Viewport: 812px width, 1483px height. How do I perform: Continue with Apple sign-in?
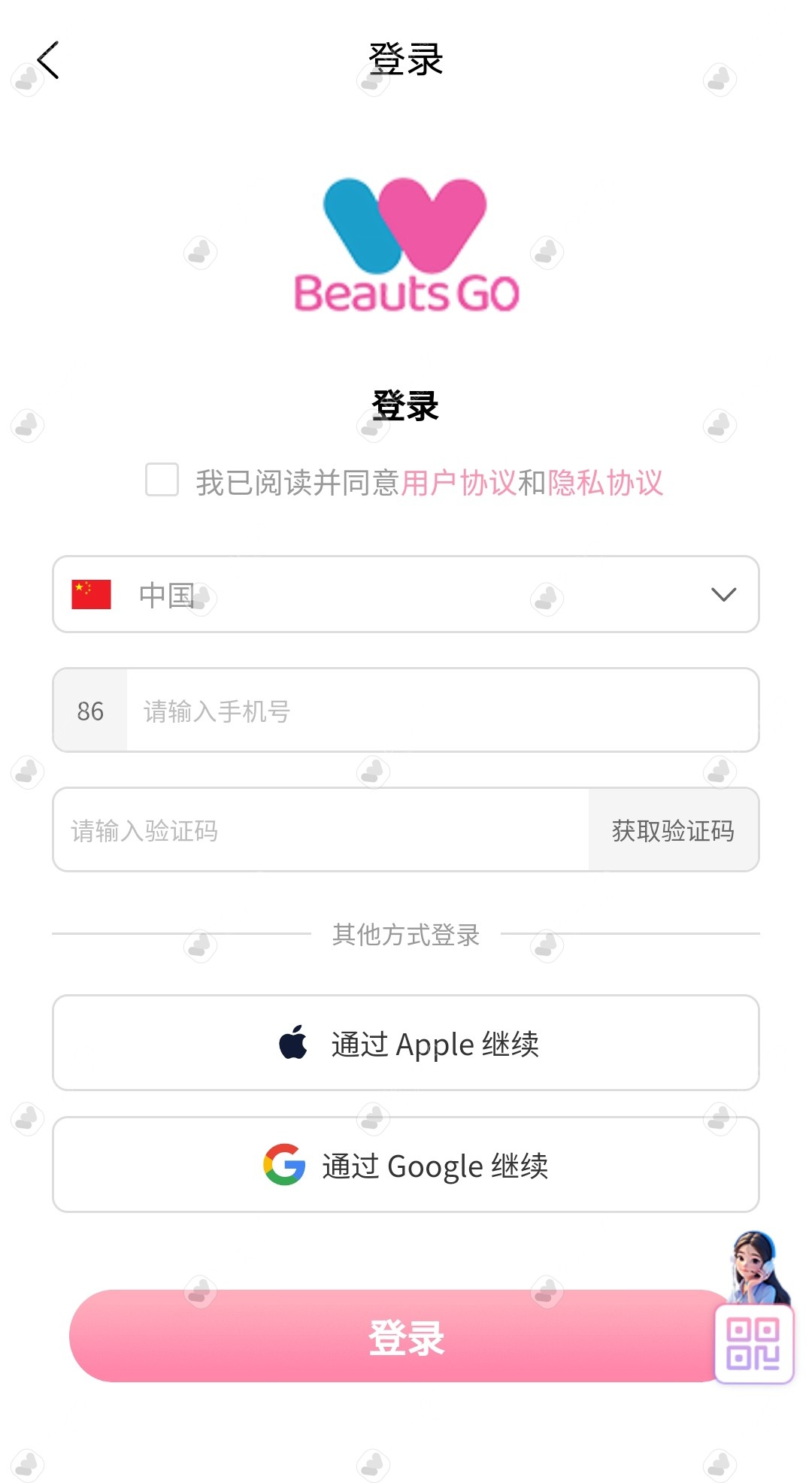pos(406,1043)
